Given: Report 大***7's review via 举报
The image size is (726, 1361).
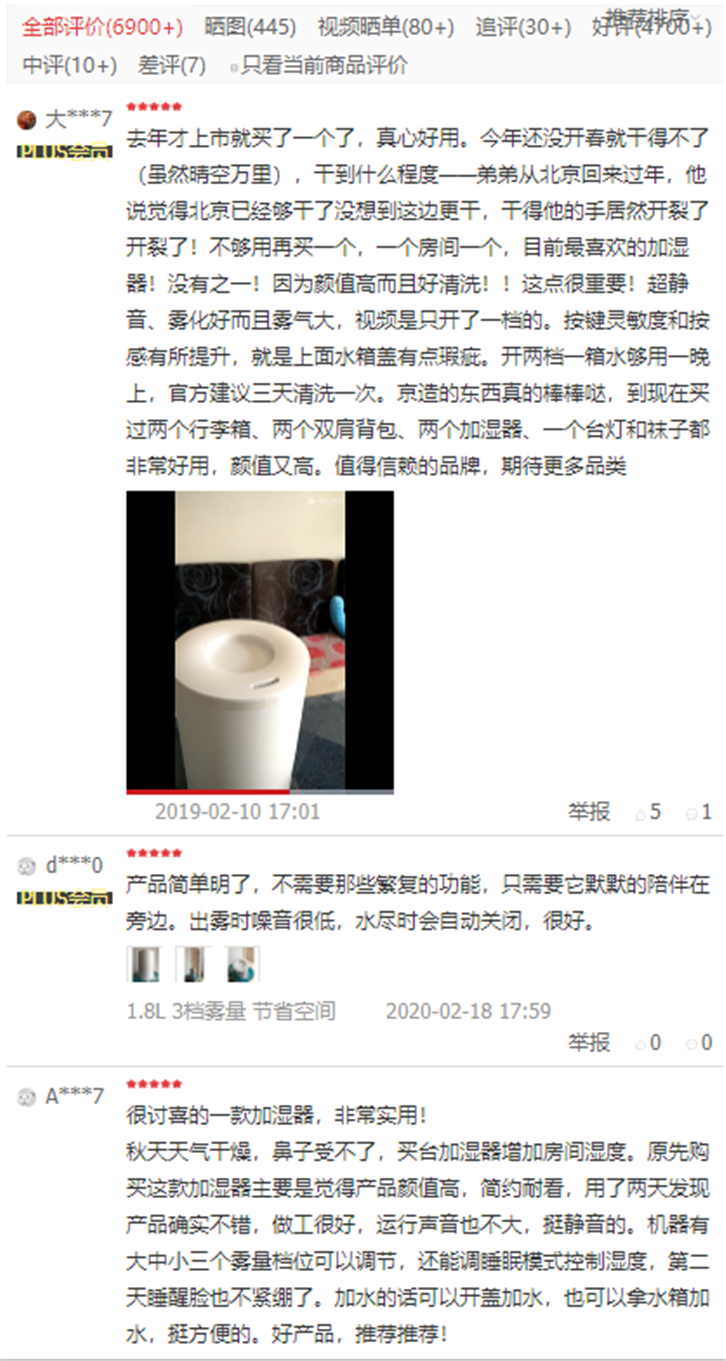Looking at the screenshot, I should tap(589, 812).
